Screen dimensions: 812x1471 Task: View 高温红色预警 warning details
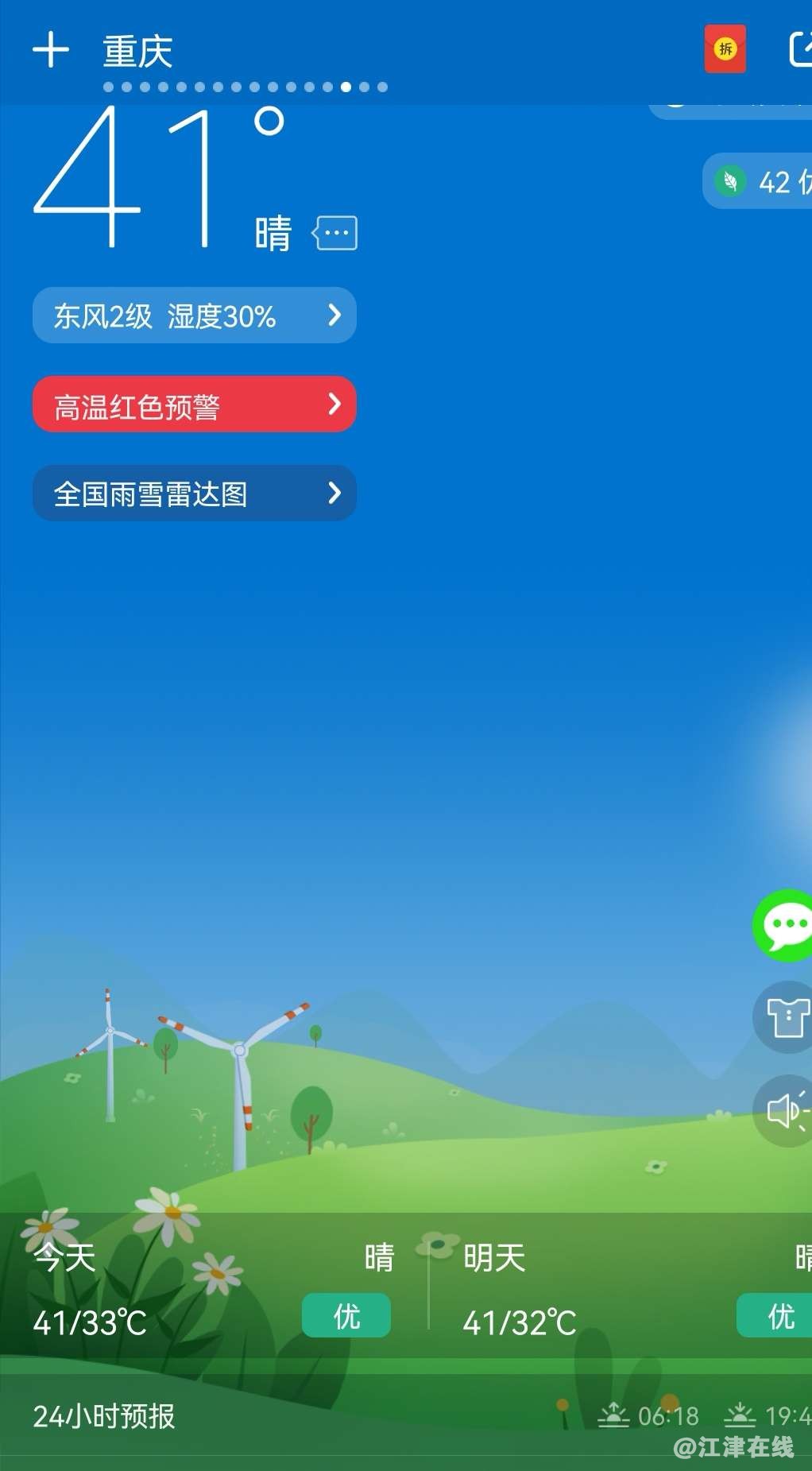click(194, 405)
